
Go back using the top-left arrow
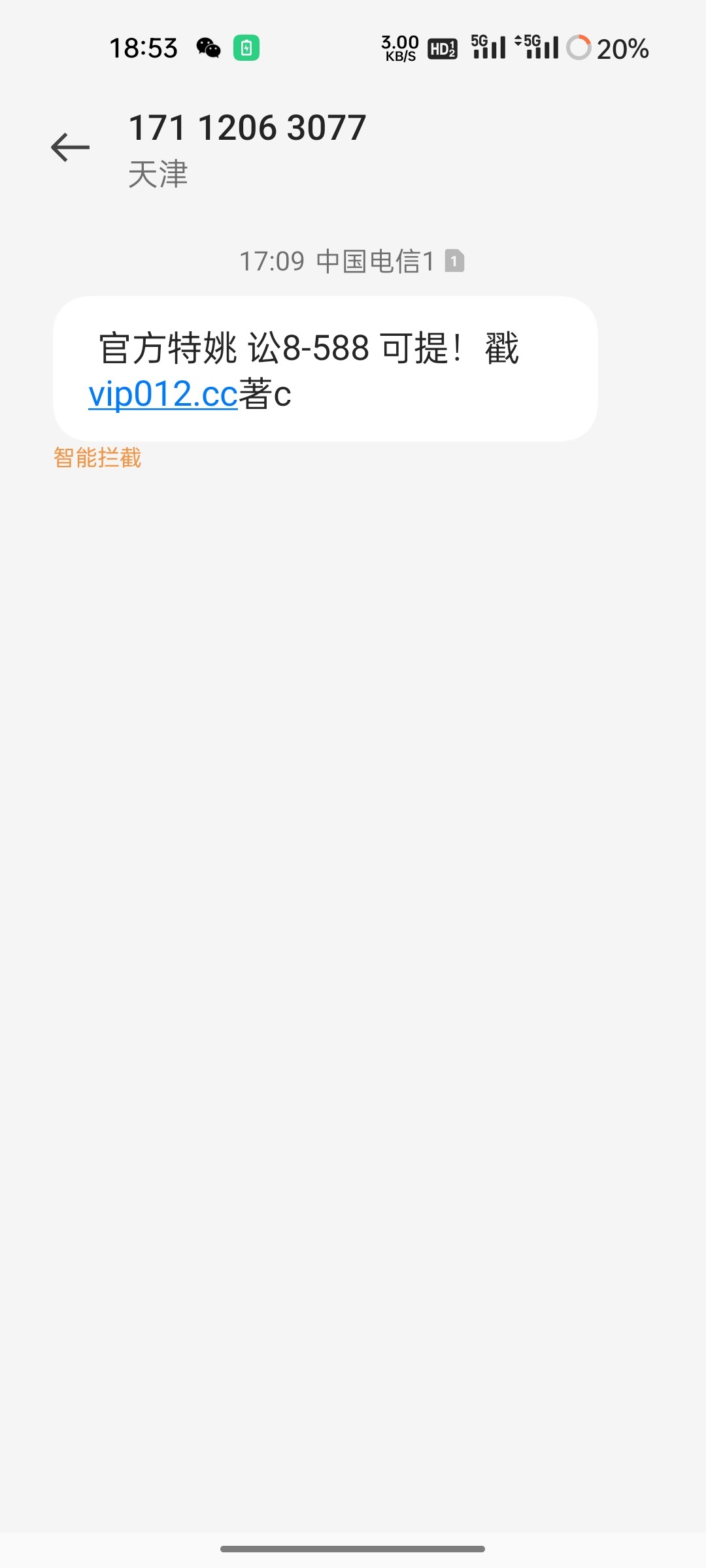(x=70, y=147)
